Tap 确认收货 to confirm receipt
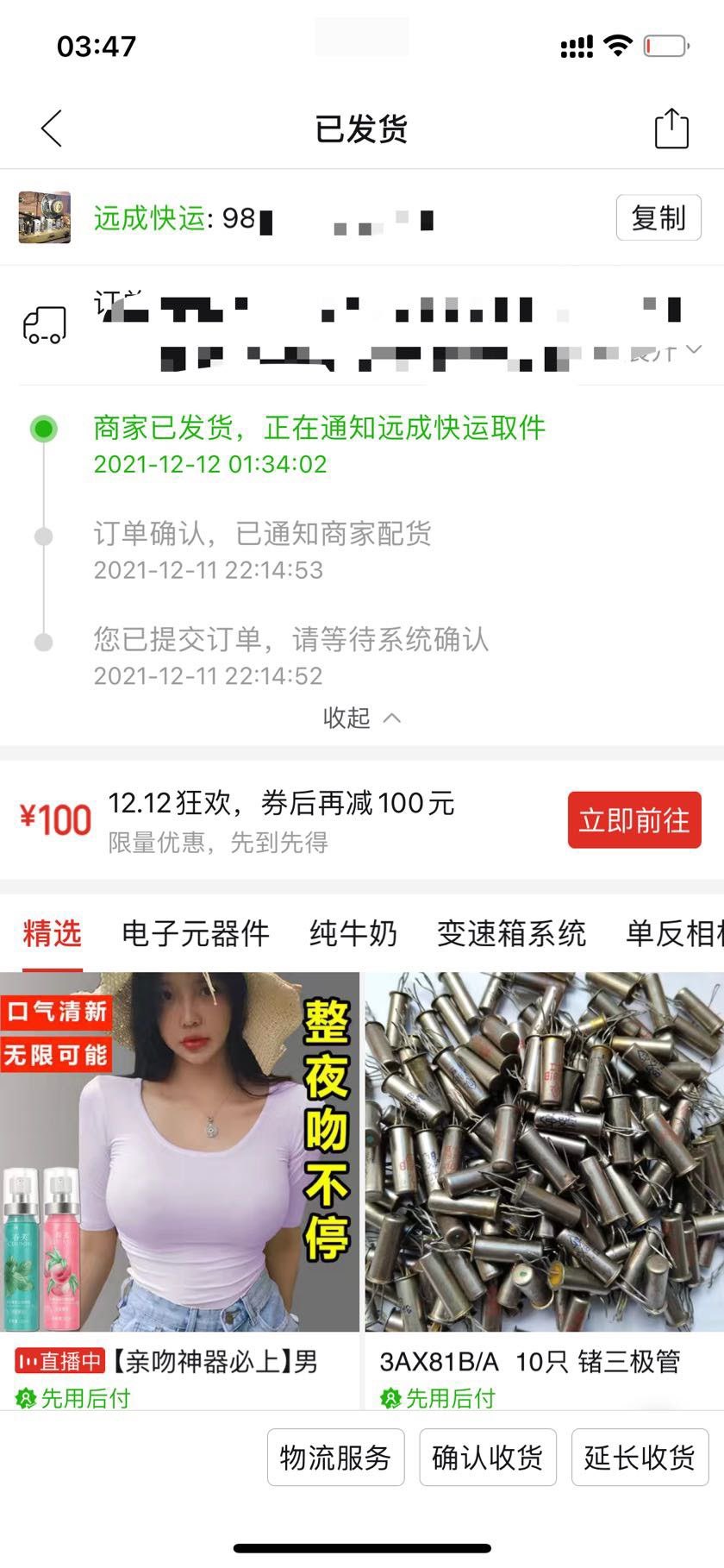This screenshot has width=724, height=1568. click(488, 1458)
